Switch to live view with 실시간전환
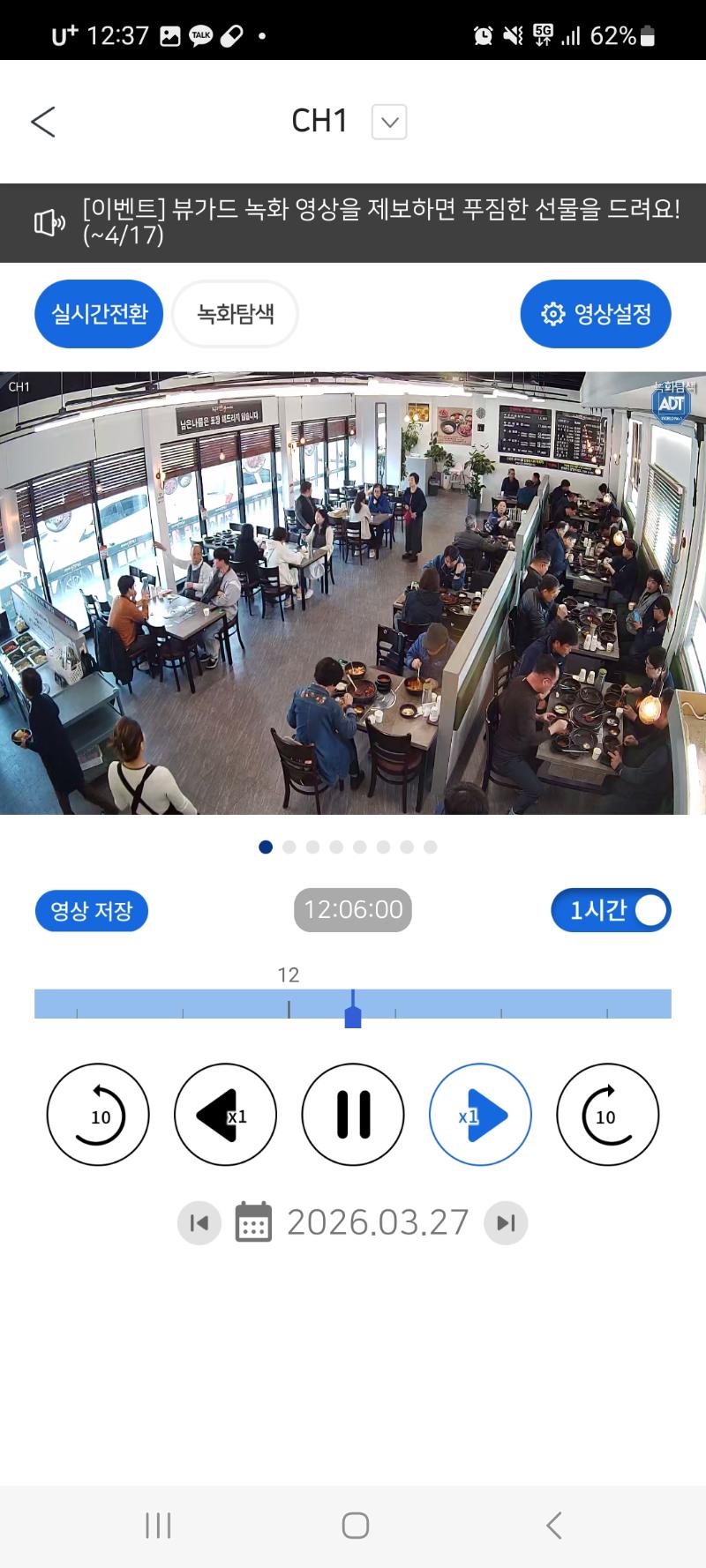Screen dimensions: 706x1568 coord(99,314)
